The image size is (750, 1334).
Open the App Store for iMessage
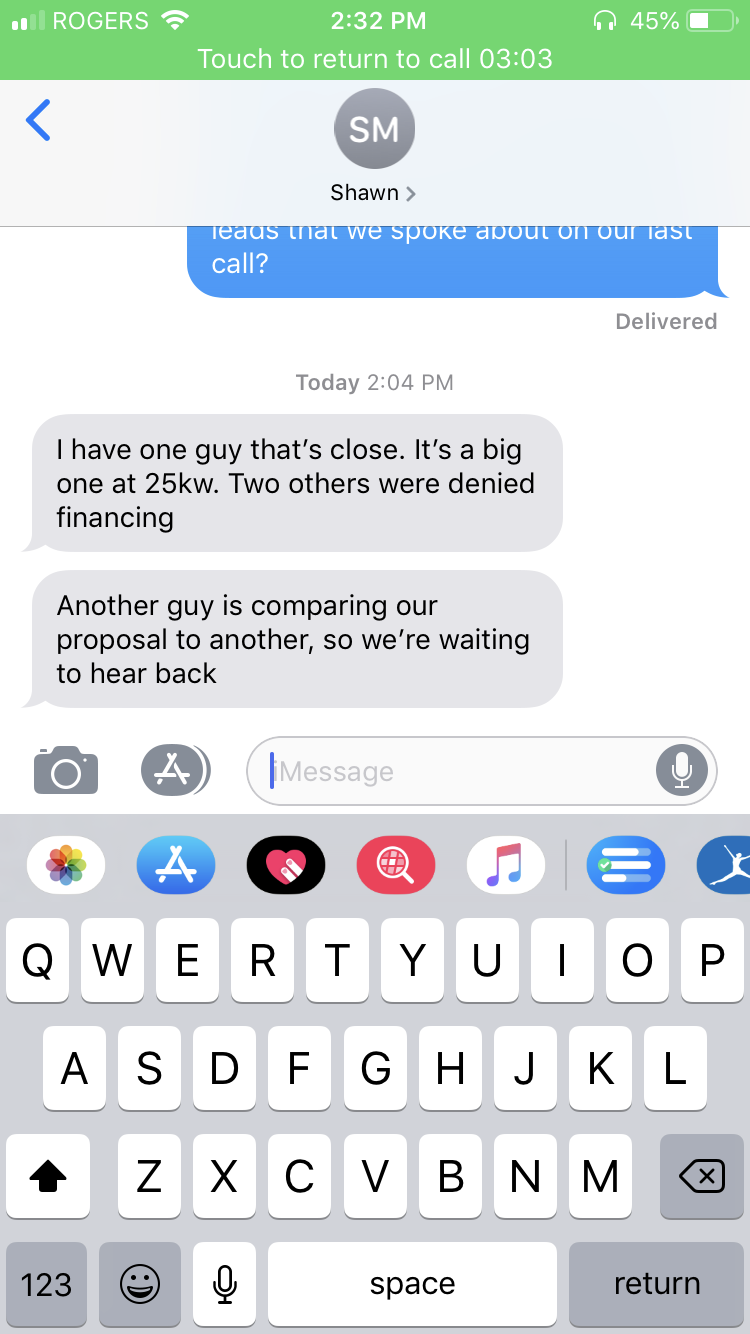(176, 865)
